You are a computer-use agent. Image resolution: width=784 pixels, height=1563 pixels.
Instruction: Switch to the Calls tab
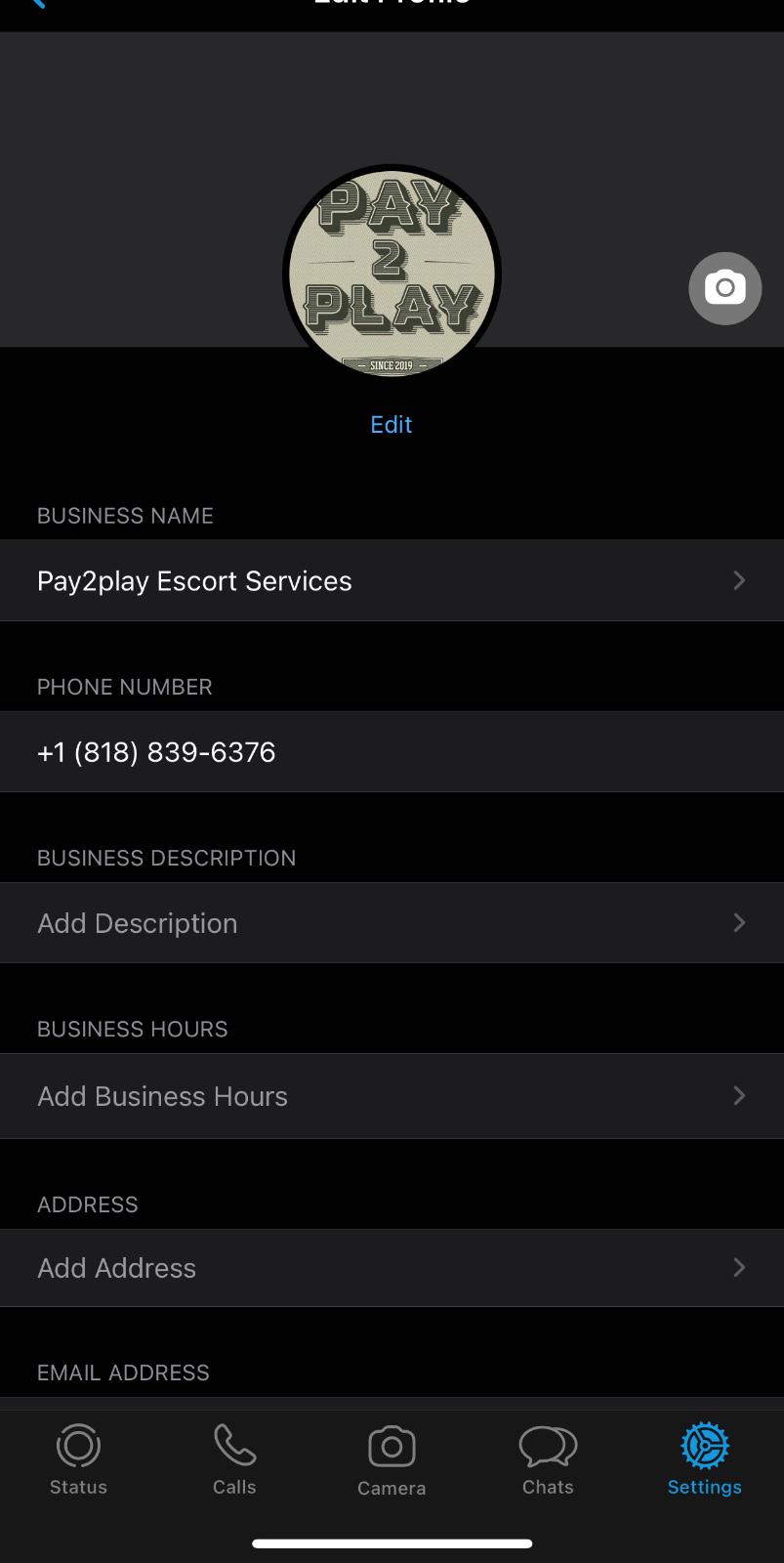(234, 1460)
